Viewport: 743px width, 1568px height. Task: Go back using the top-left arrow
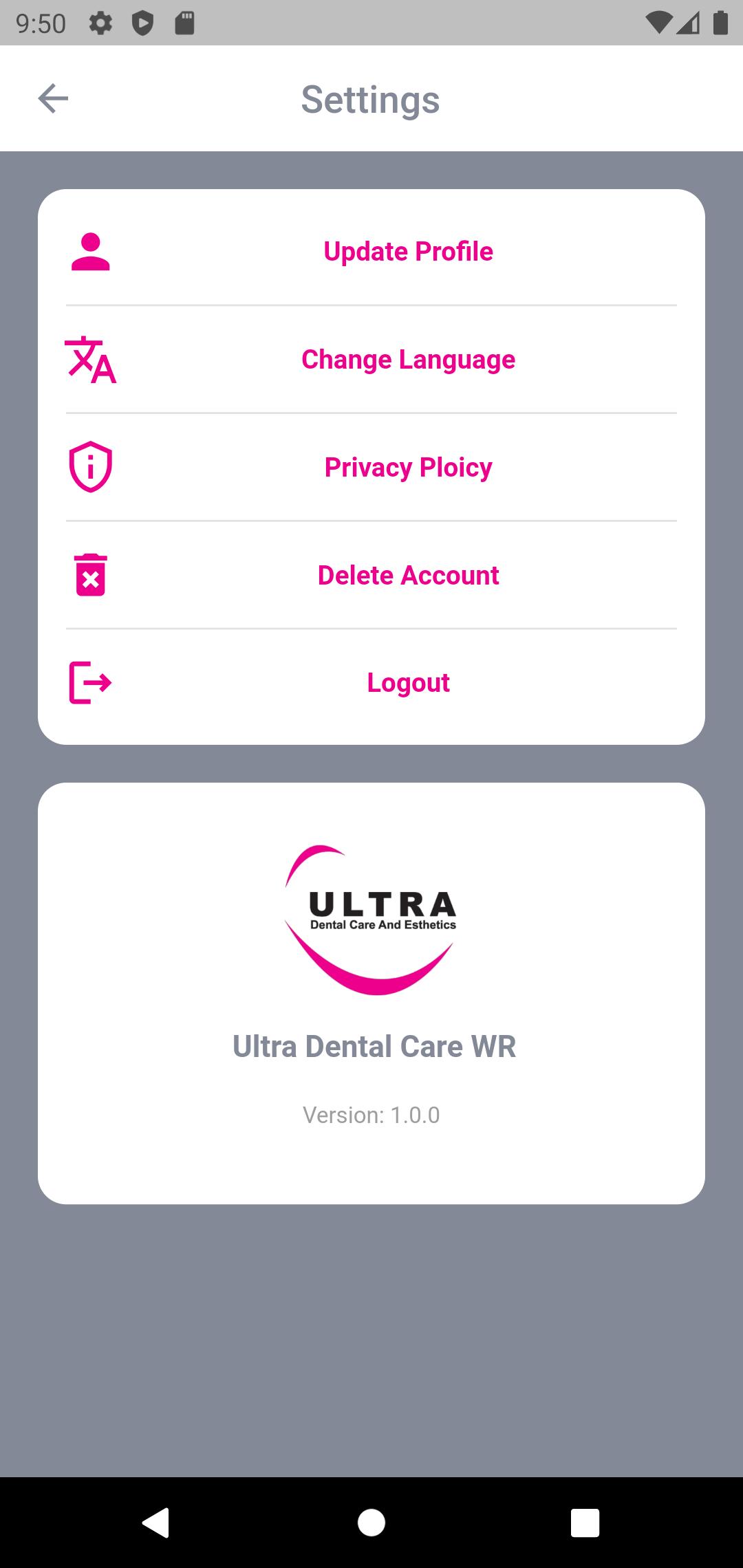[x=53, y=98]
